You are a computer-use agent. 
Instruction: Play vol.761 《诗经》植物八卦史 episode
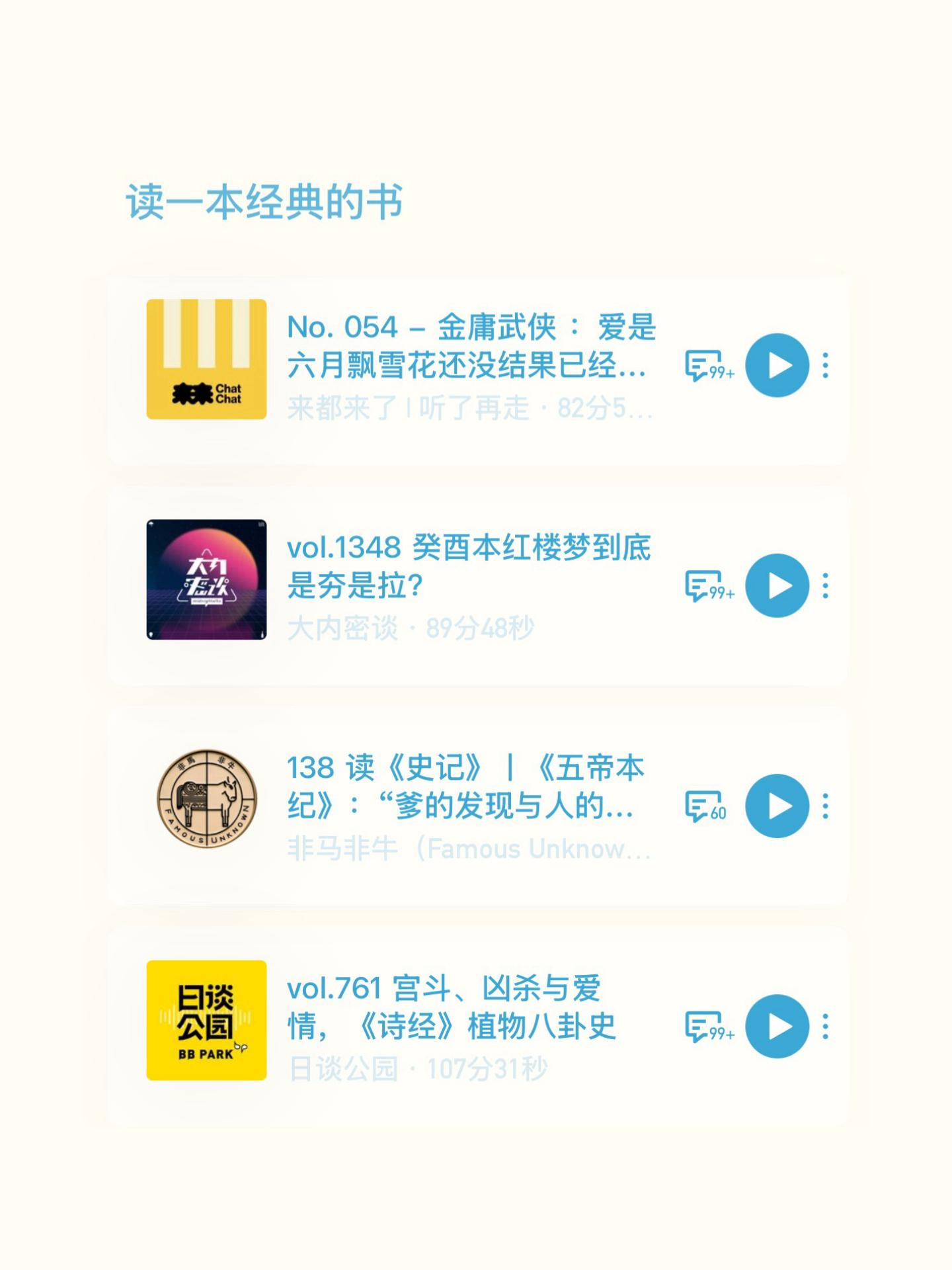click(x=777, y=1026)
